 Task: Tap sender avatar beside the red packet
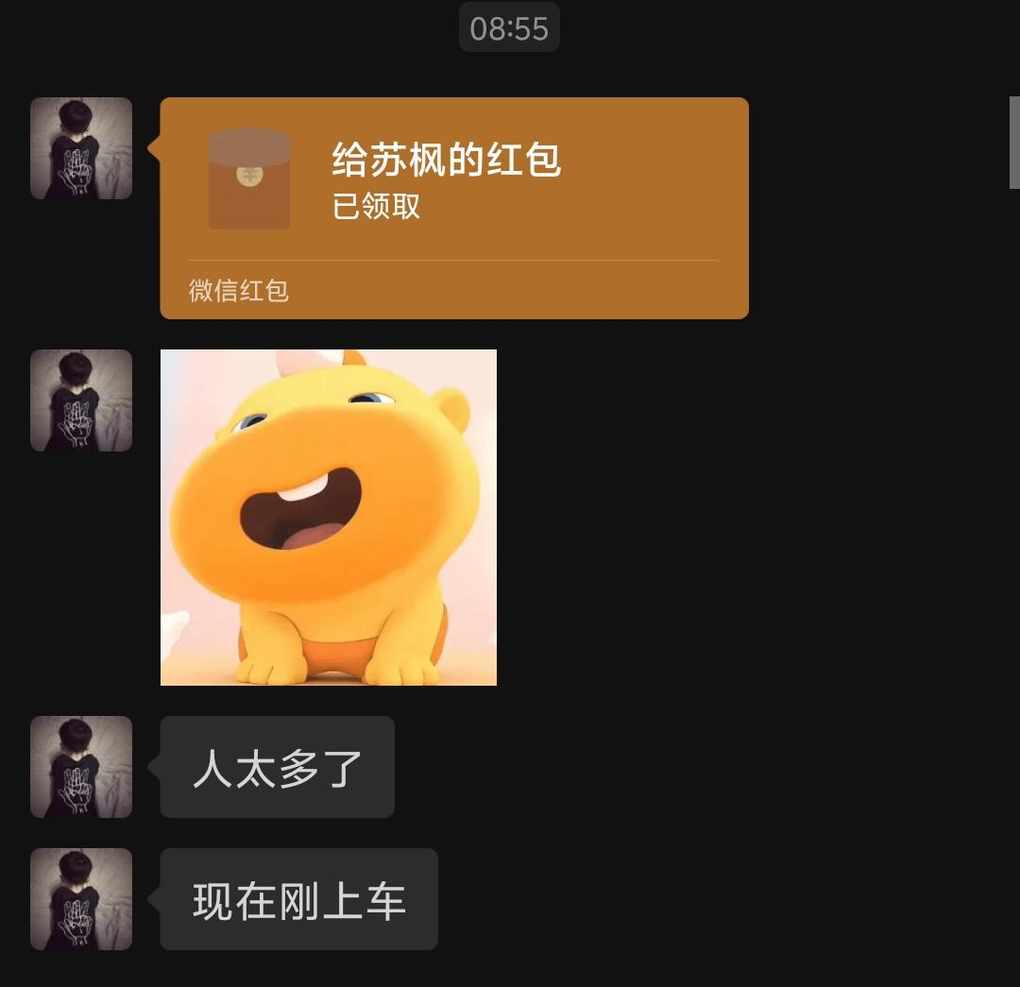[81, 148]
